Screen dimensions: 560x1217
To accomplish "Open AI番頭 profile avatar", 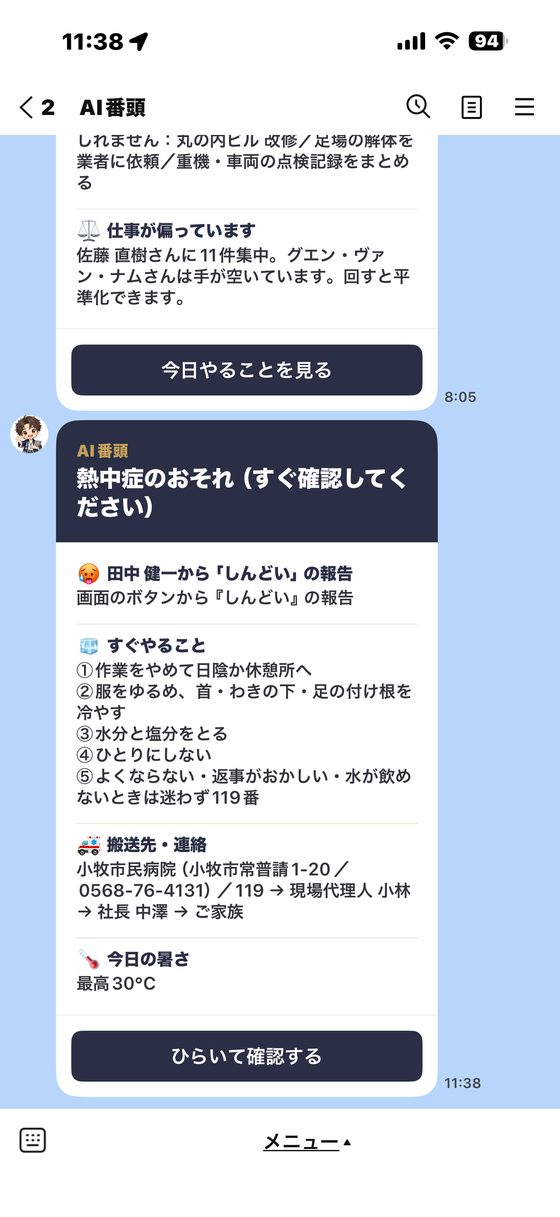I will point(30,434).
